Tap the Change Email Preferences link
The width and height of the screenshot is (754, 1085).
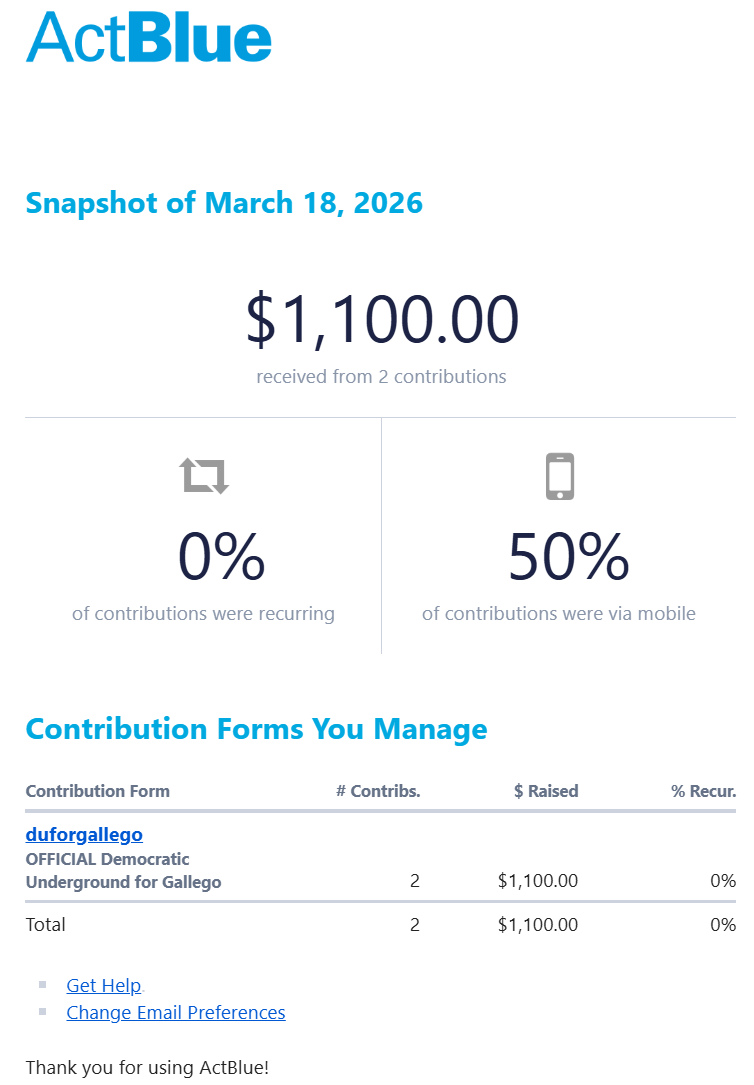click(x=176, y=1012)
